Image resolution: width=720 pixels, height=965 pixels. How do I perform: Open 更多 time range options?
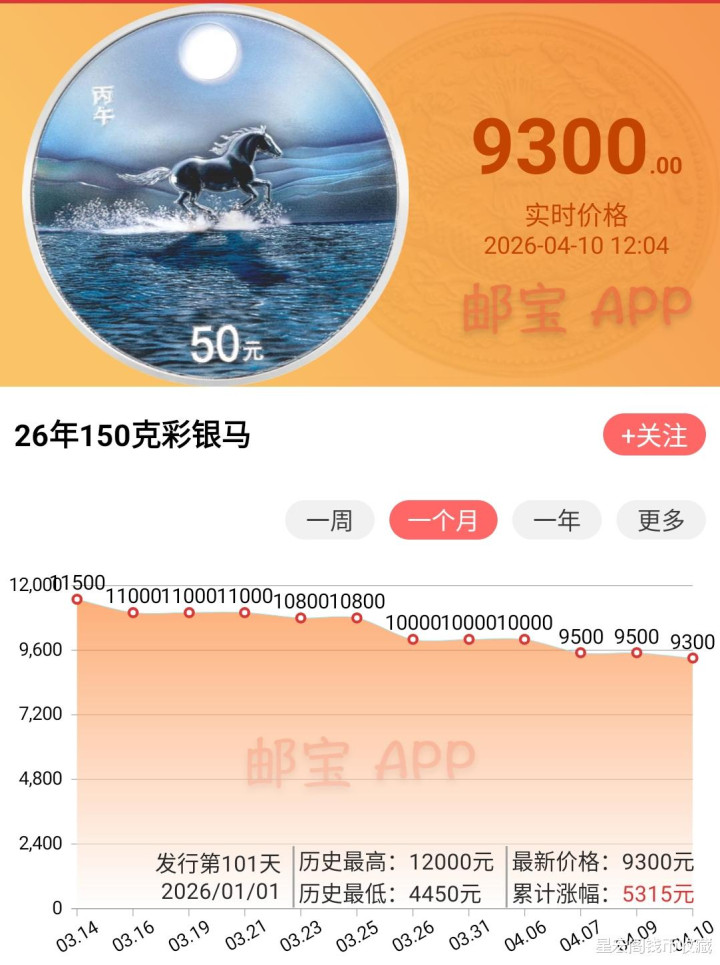pos(661,520)
